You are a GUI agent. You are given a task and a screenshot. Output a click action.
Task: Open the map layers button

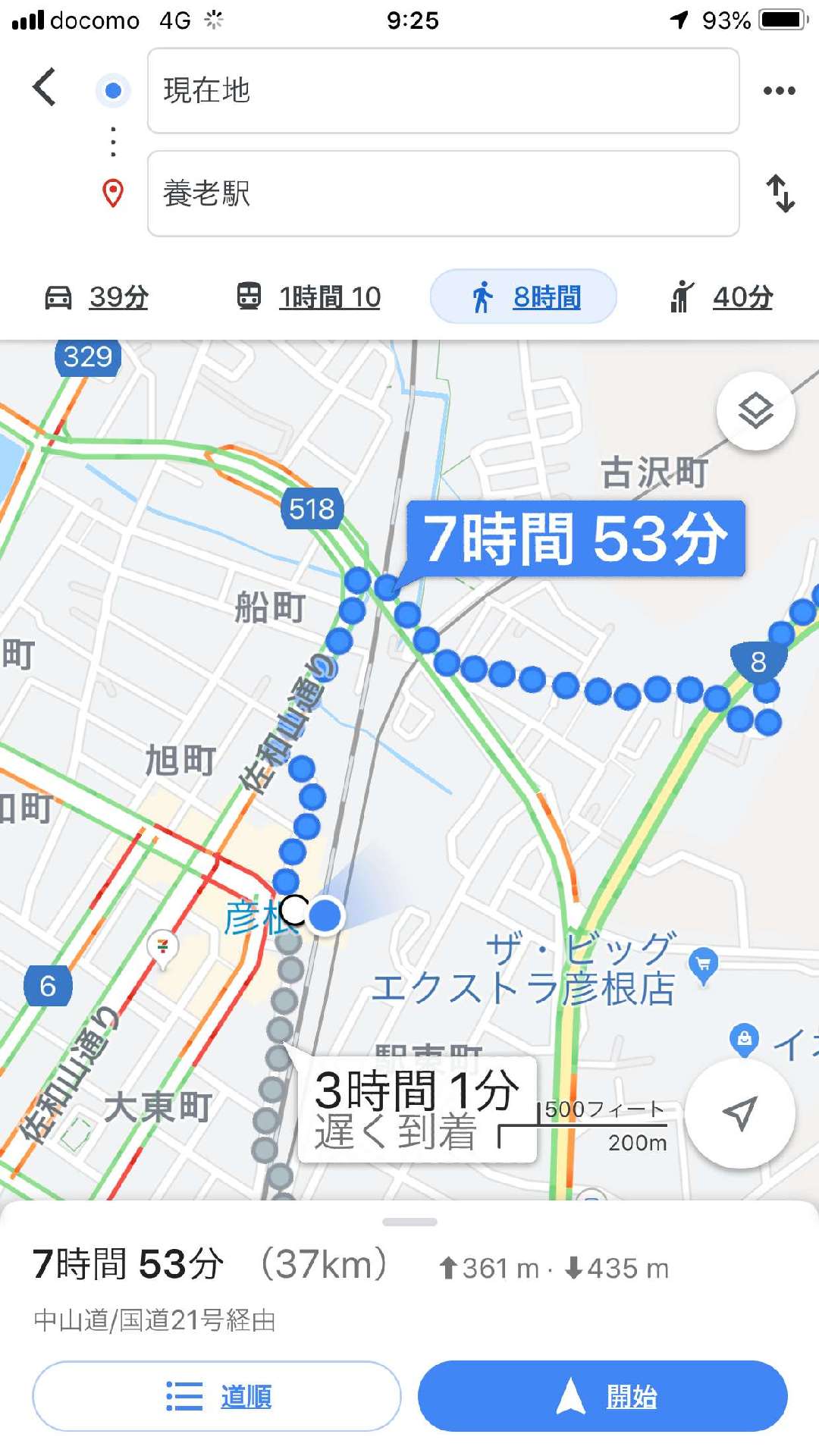pyautogui.click(x=755, y=411)
